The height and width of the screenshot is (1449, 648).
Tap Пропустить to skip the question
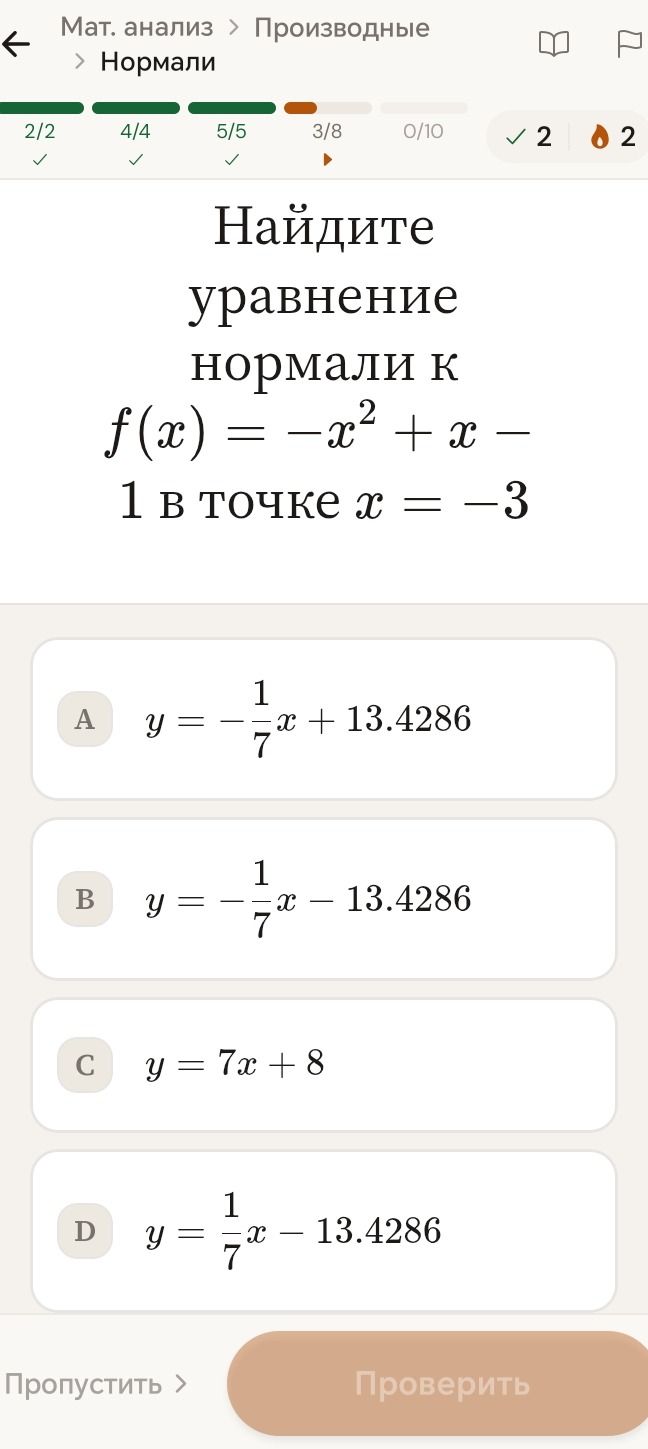point(96,1384)
